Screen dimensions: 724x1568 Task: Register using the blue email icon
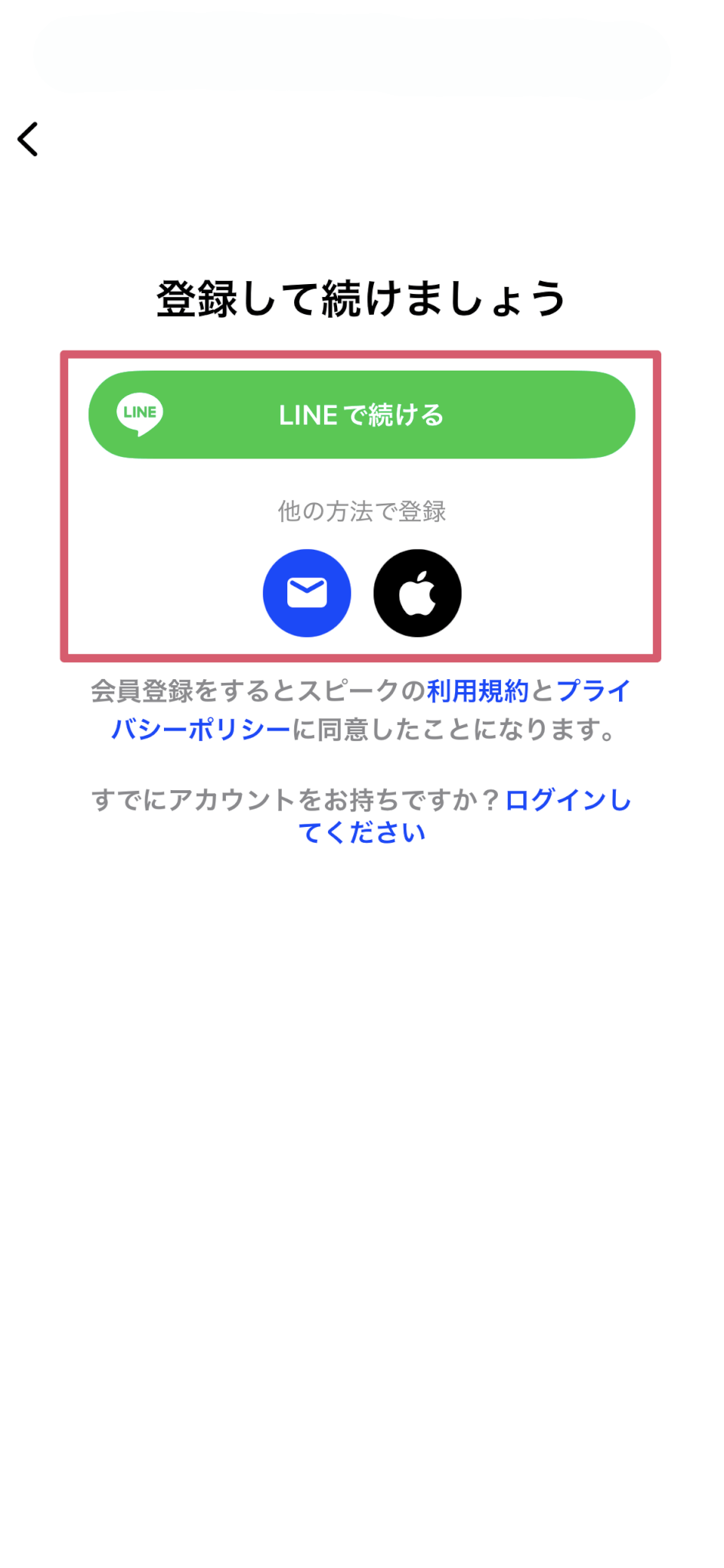[306, 593]
